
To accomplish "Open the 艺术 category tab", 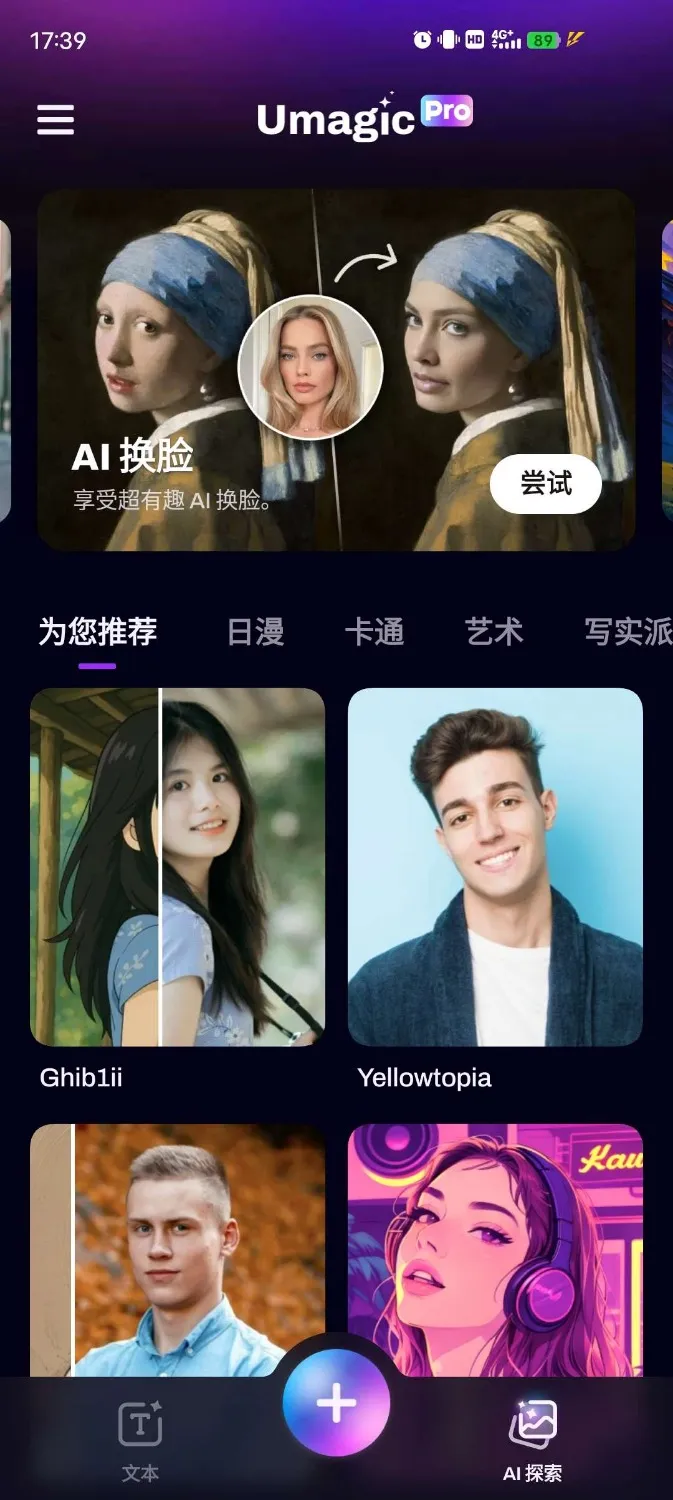I will [494, 632].
